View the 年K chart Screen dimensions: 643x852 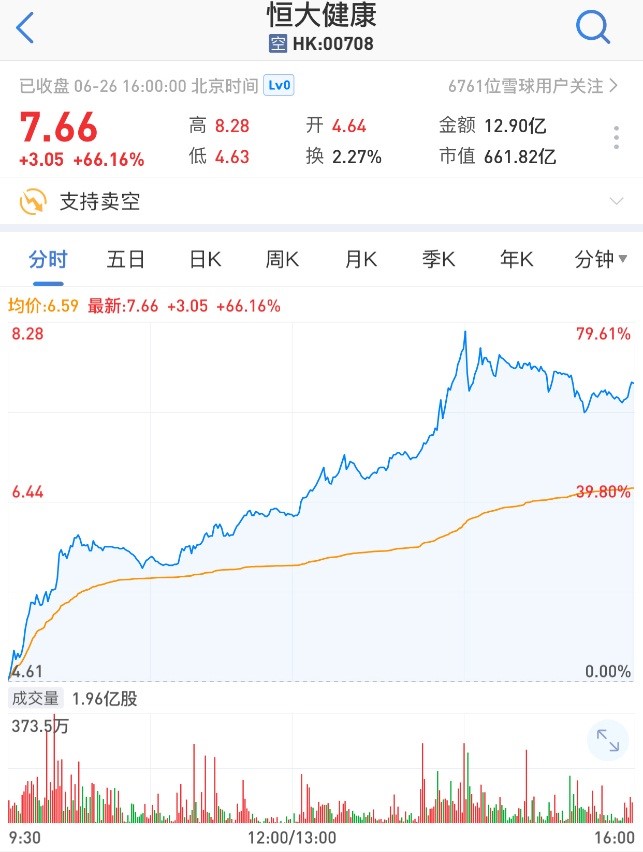pos(517,260)
